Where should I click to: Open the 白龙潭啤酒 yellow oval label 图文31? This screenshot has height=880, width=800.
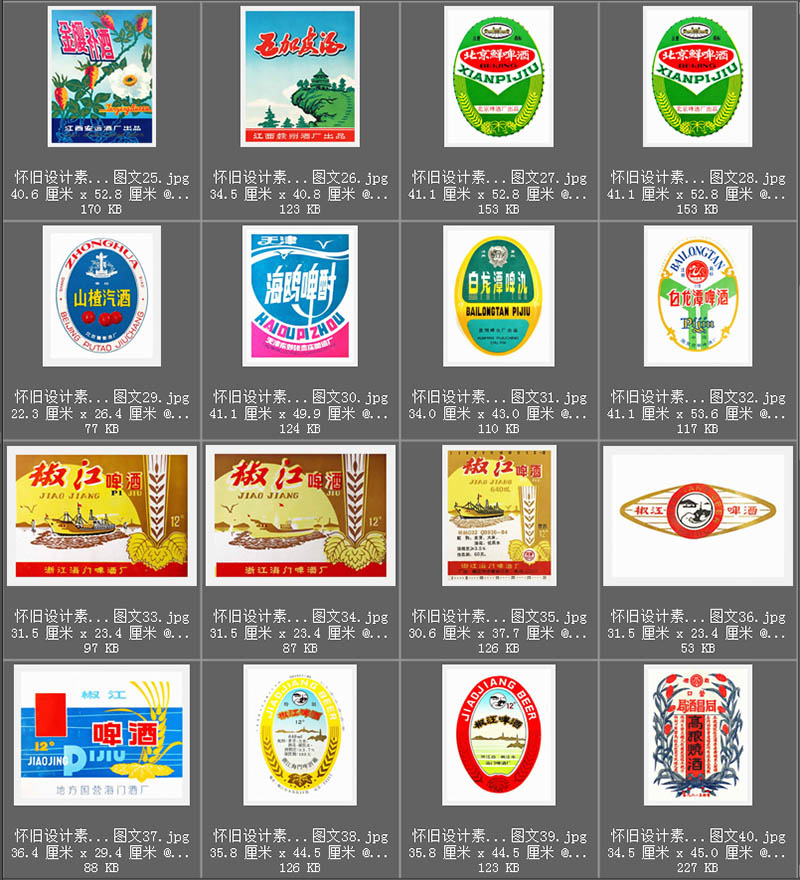click(498, 295)
